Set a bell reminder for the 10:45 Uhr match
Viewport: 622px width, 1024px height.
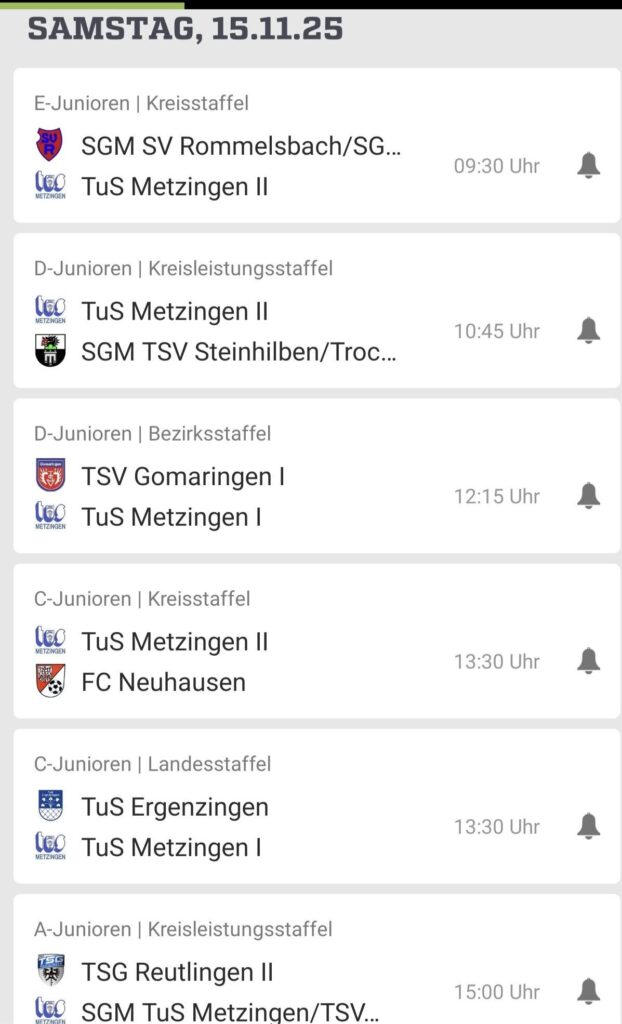(x=589, y=331)
